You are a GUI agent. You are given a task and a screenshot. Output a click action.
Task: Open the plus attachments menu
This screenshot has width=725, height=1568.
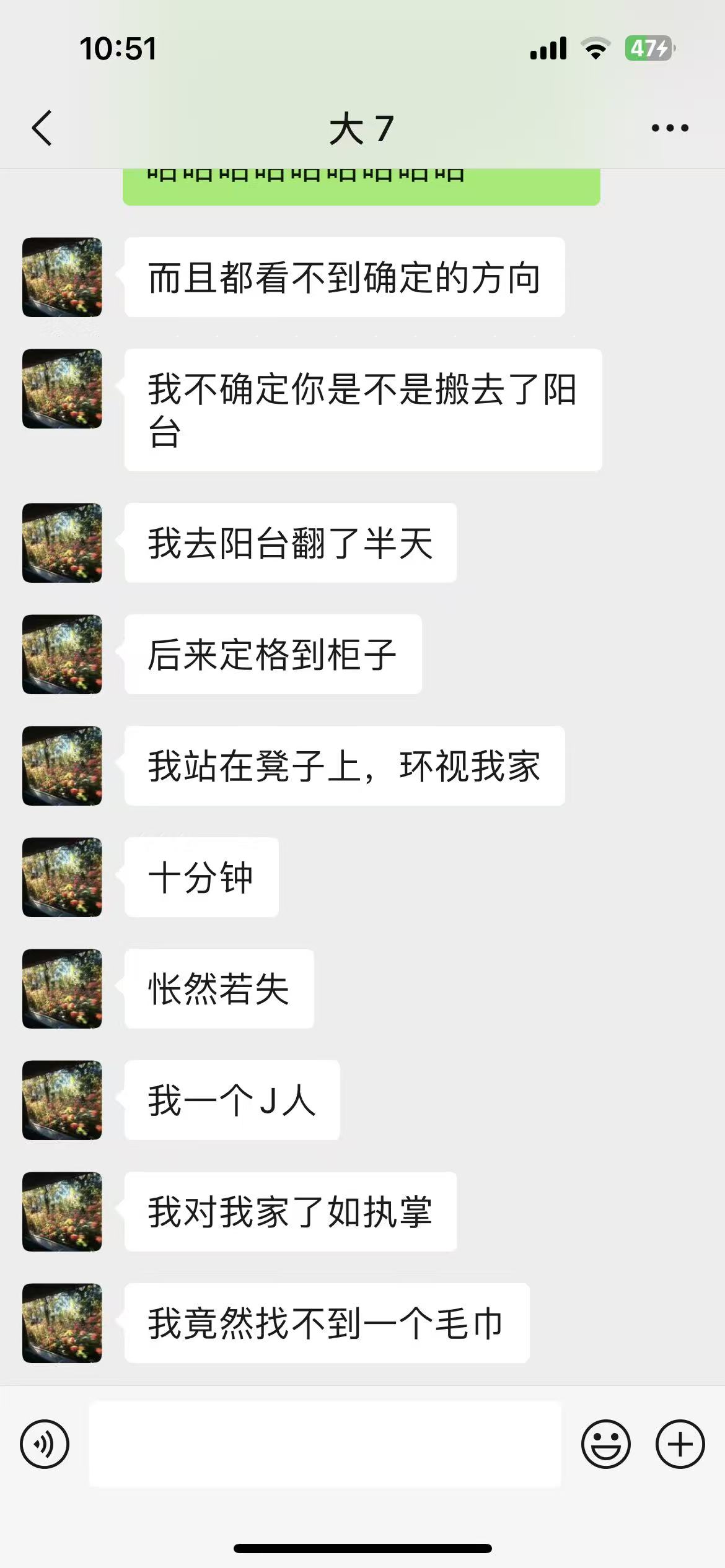coord(680,1444)
